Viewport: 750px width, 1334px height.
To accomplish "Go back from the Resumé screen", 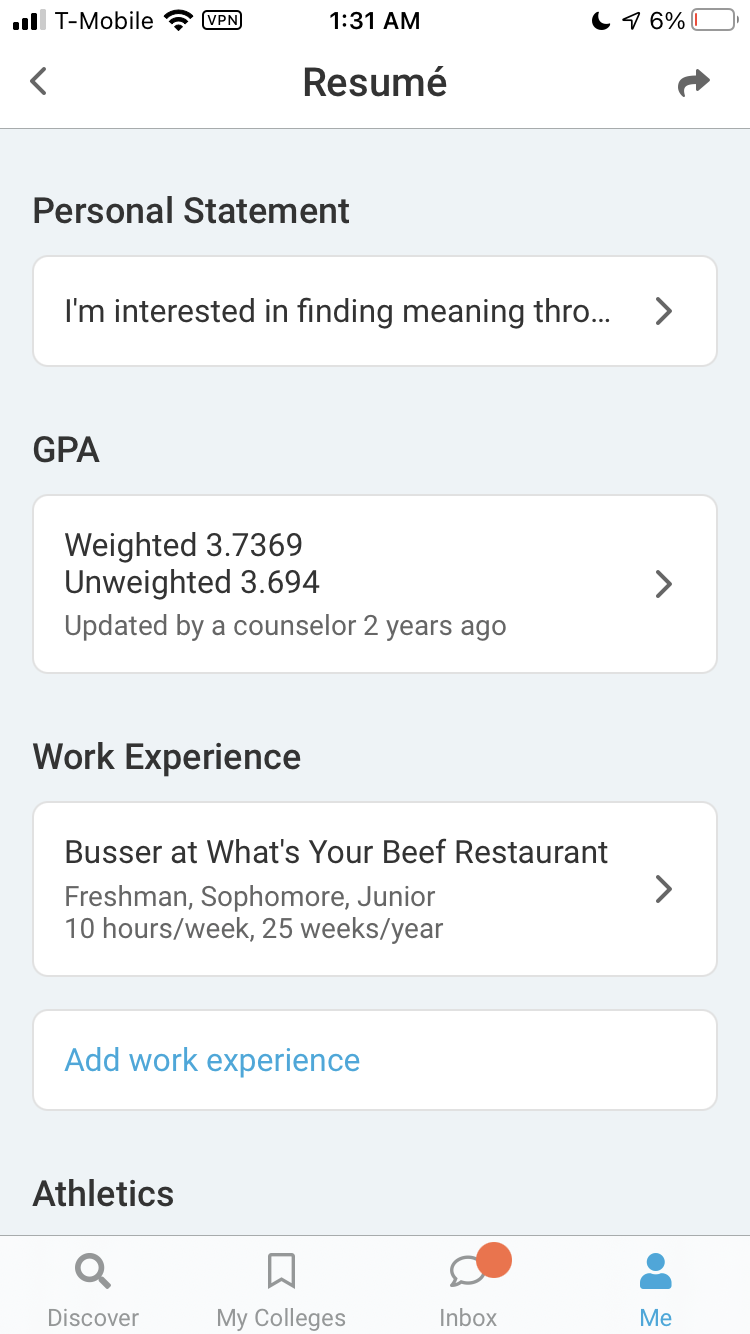I will (38, 82).
